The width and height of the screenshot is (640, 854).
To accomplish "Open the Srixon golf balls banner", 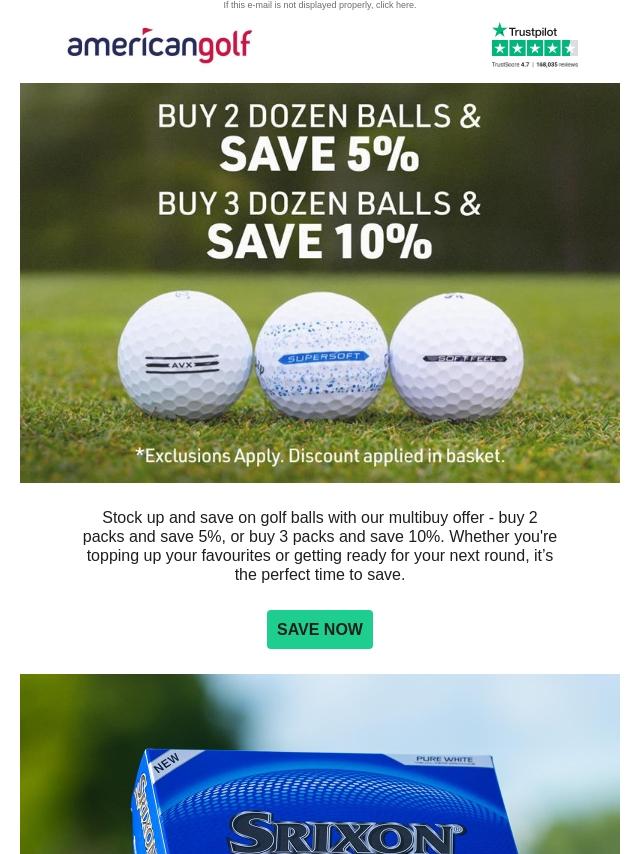I will [x=319, y=765].
